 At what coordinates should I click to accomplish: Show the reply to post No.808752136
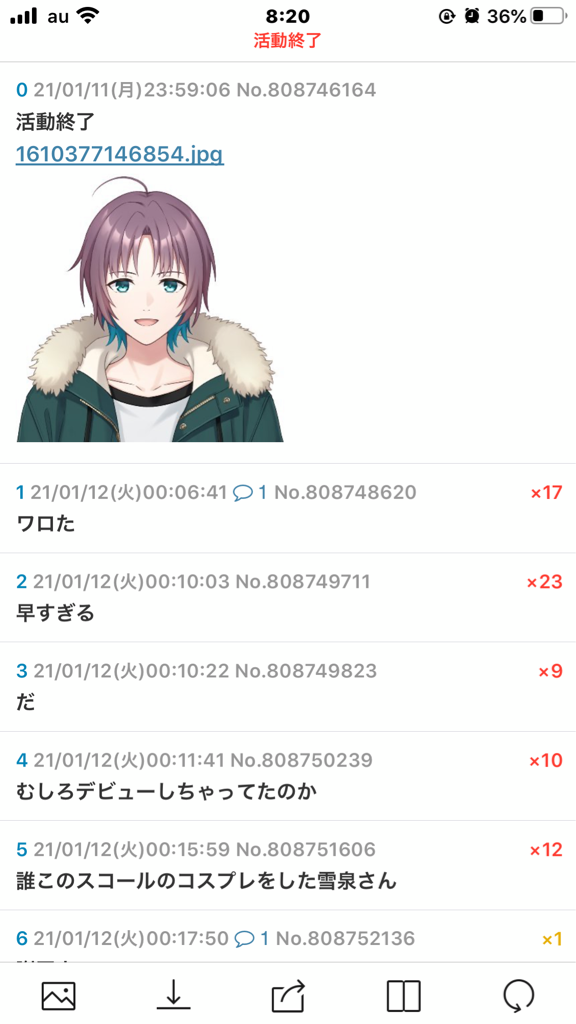(252, 938)
